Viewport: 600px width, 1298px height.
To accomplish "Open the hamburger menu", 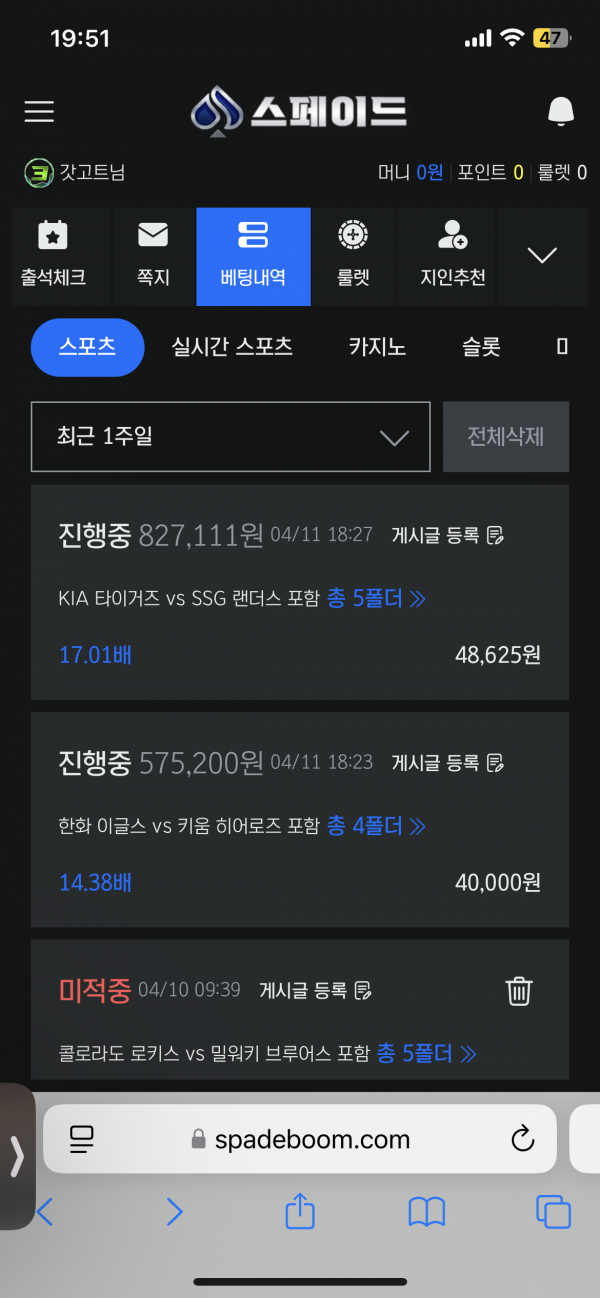I will tap(39, 111).
